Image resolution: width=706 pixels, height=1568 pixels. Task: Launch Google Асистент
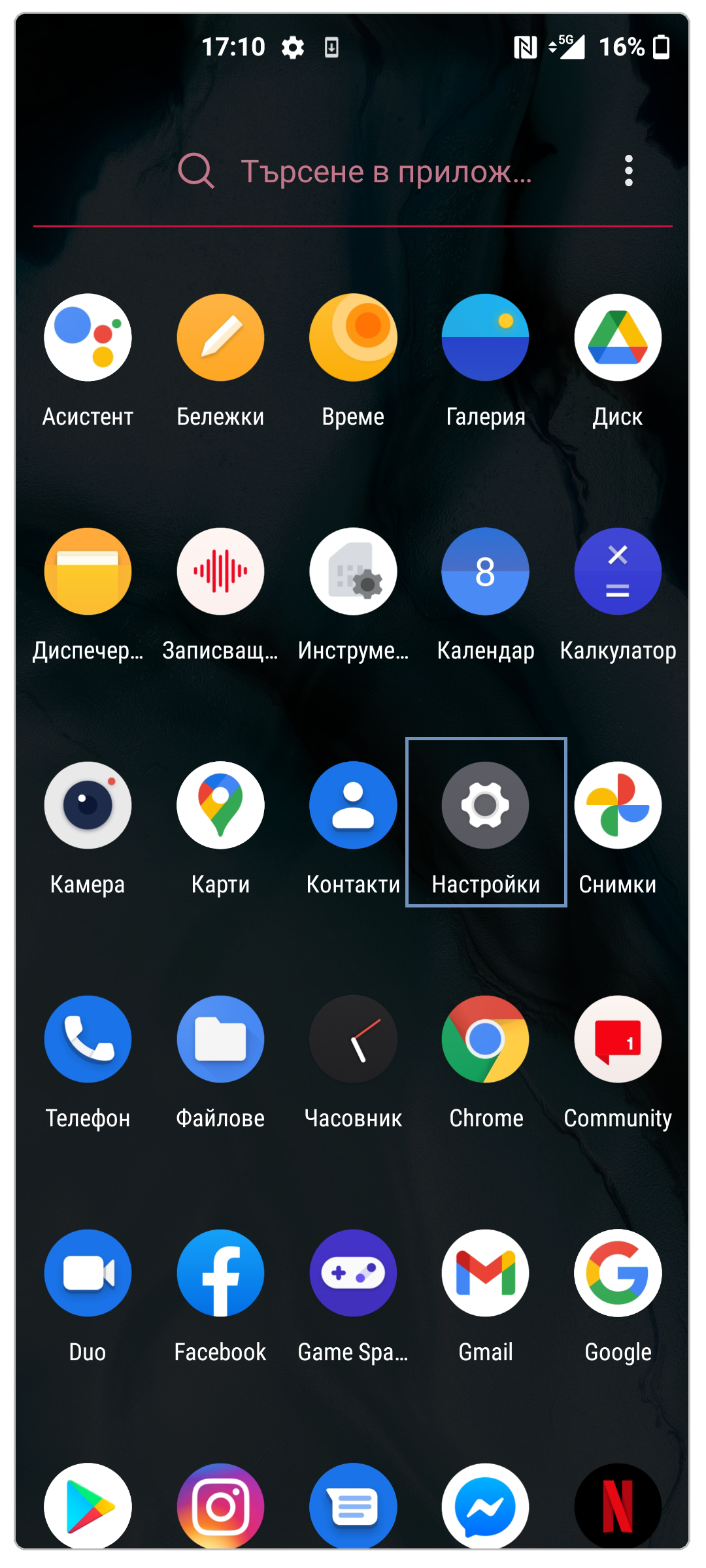click(x=88, y=337)
